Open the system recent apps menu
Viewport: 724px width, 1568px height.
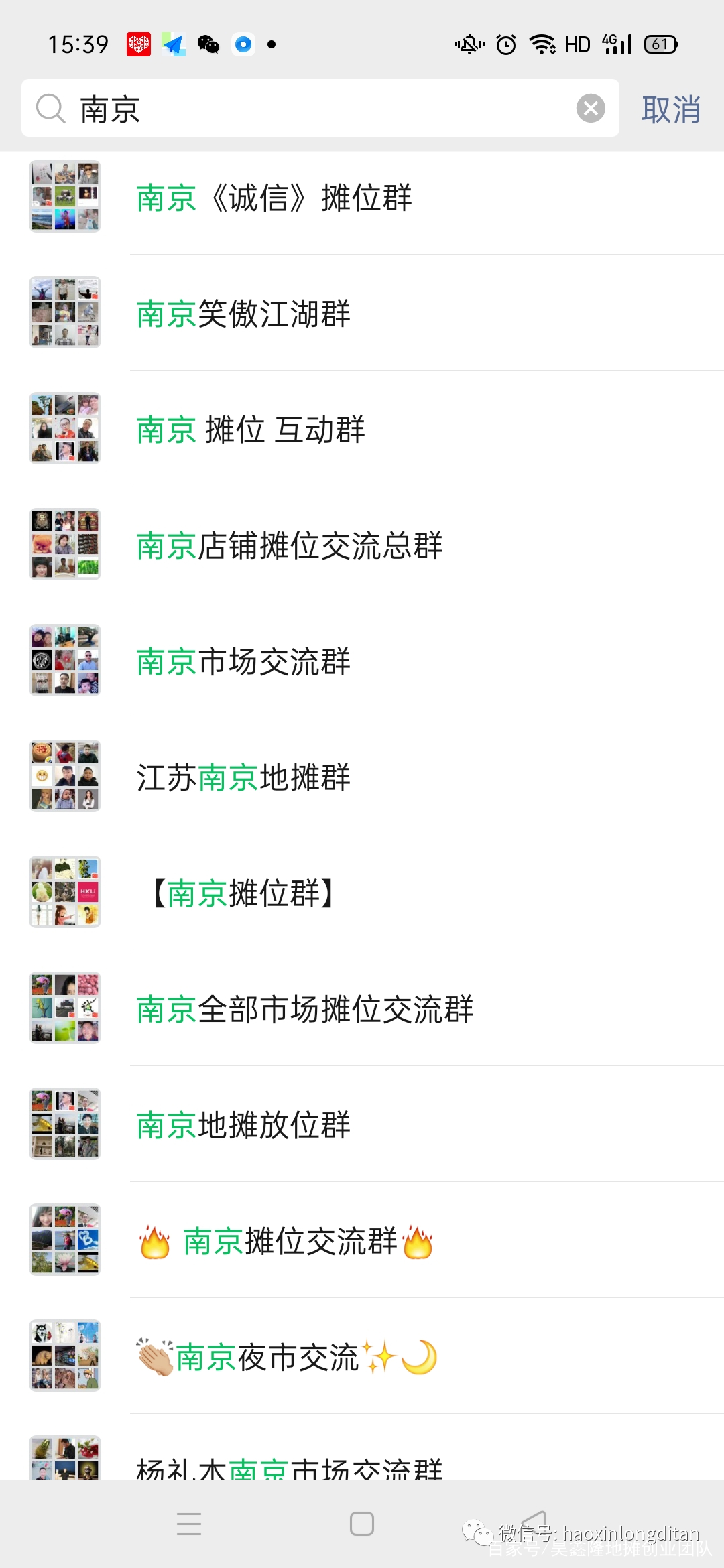(x=189, y=1524)
